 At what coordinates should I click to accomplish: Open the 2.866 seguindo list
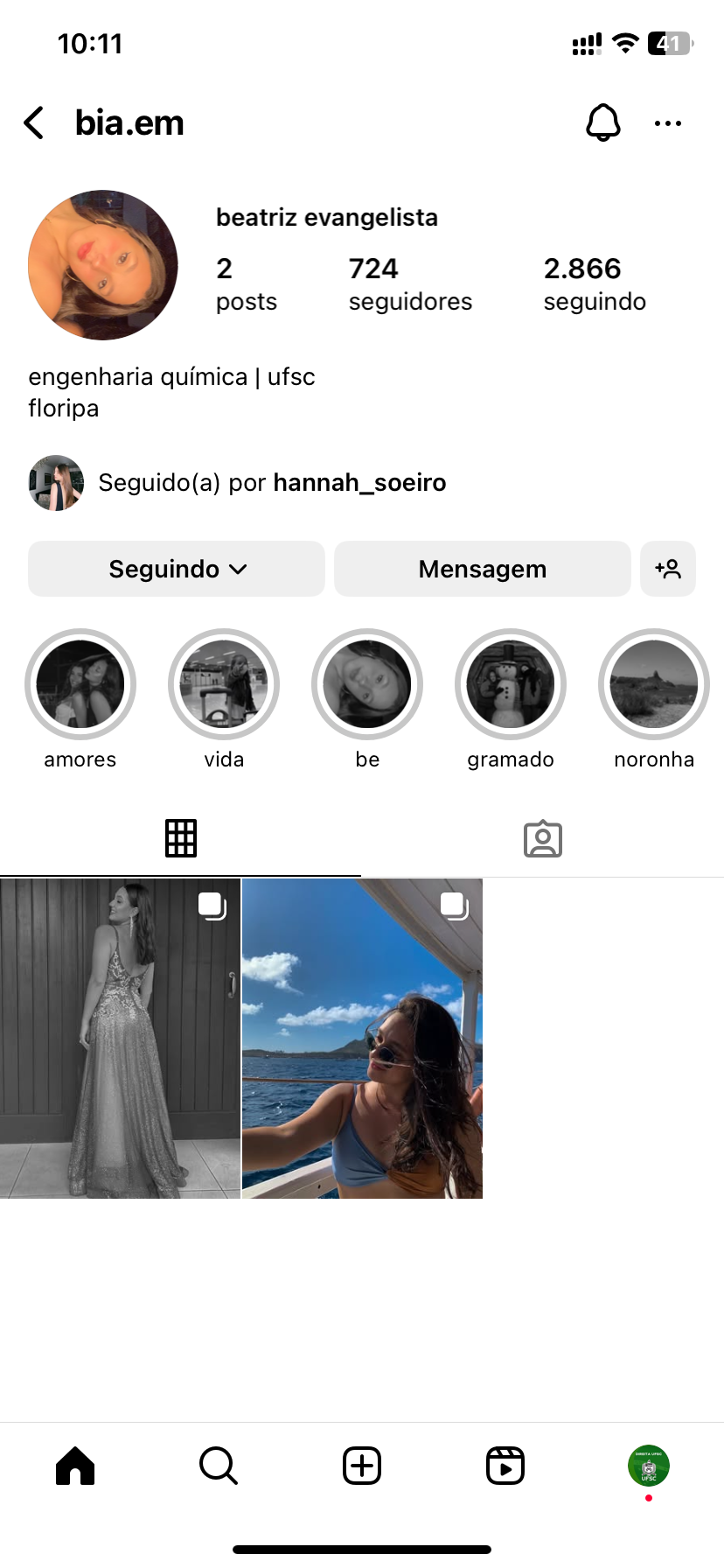595,283
